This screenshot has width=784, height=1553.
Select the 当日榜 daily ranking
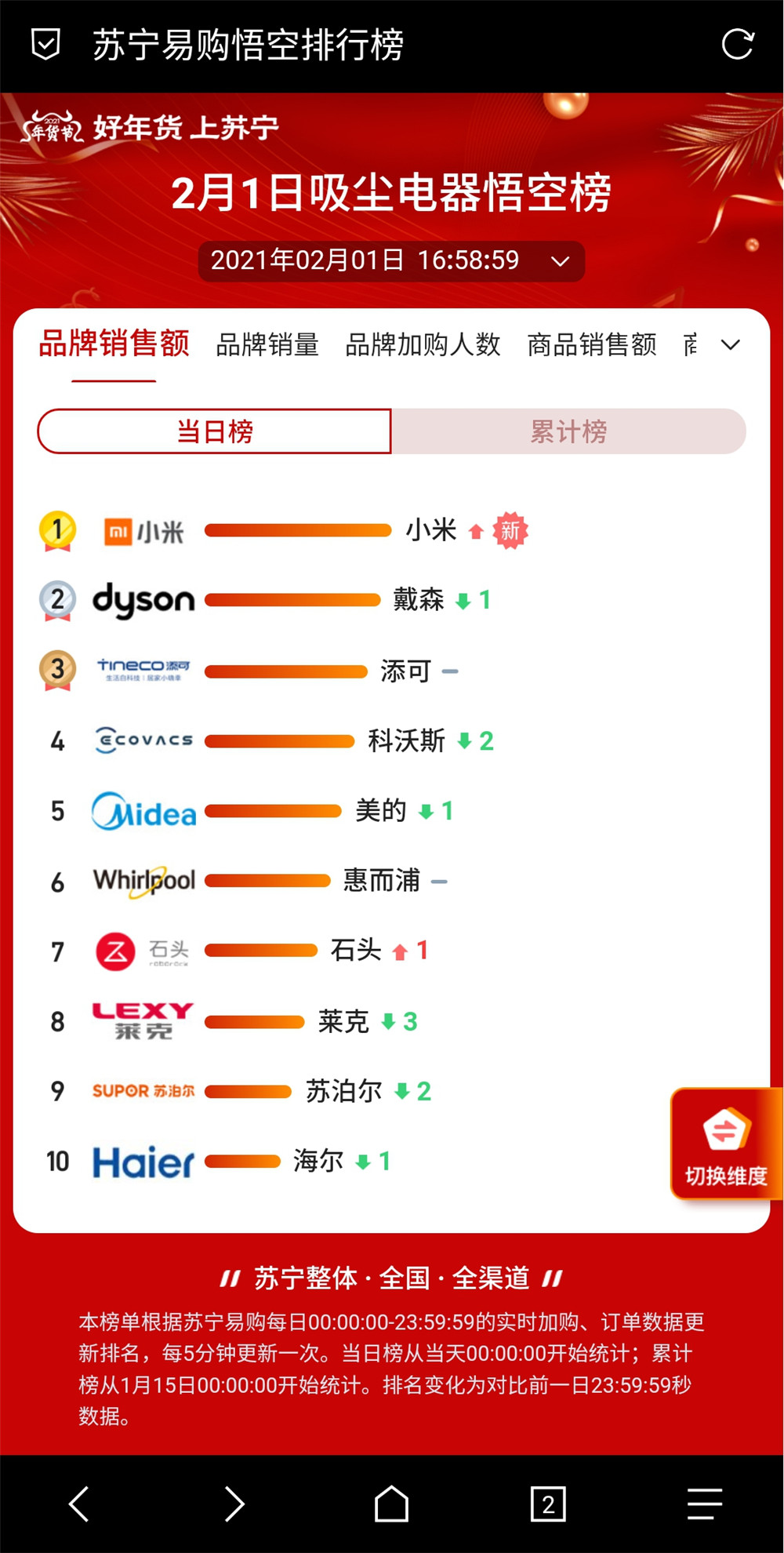pos(214,431)
